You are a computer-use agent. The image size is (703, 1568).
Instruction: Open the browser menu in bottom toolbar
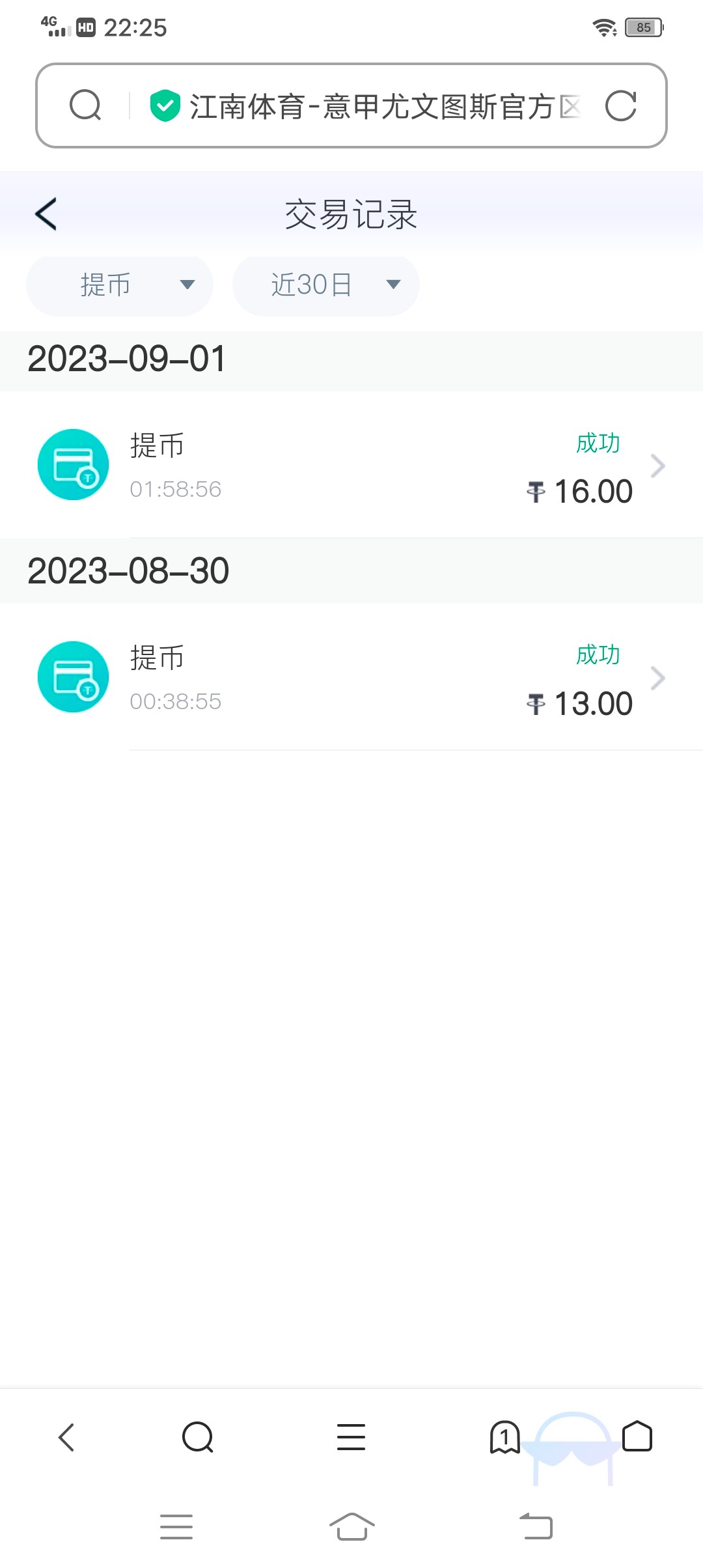point(351,1436)
